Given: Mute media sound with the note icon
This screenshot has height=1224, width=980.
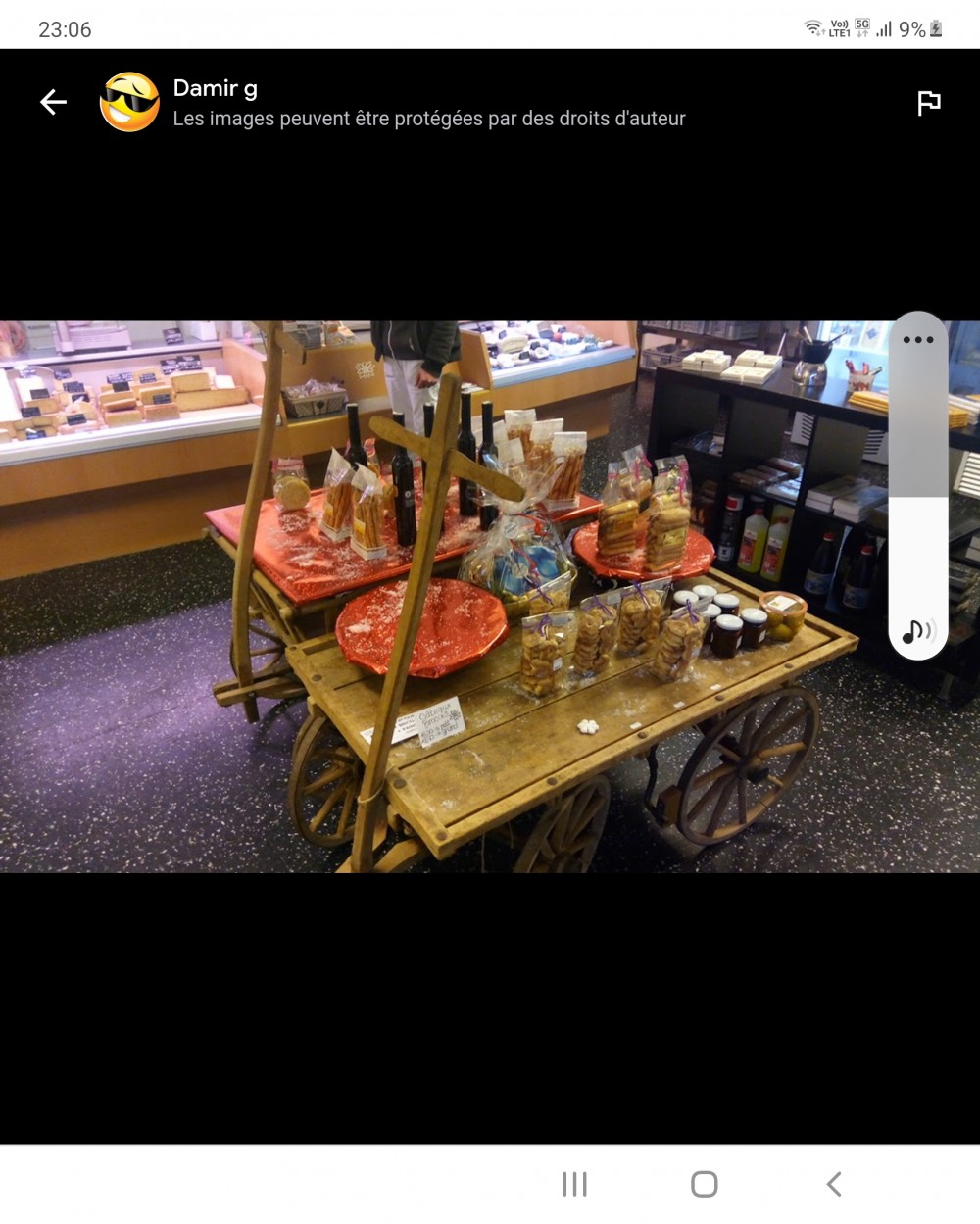Looking at the screenshot, I should [x=918, y=631].
